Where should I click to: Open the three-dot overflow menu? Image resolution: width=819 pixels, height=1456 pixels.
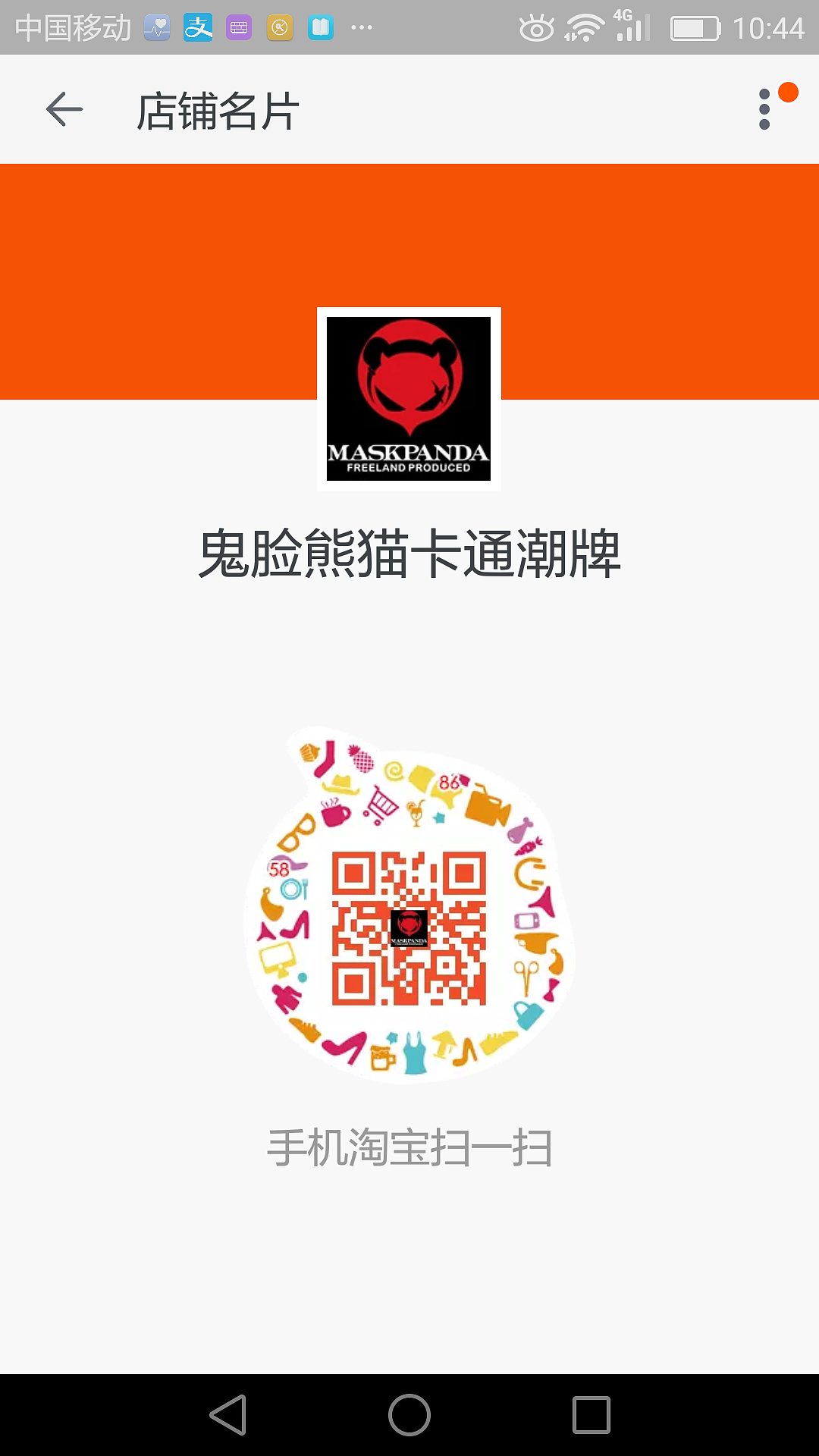[x=764, y=110]
